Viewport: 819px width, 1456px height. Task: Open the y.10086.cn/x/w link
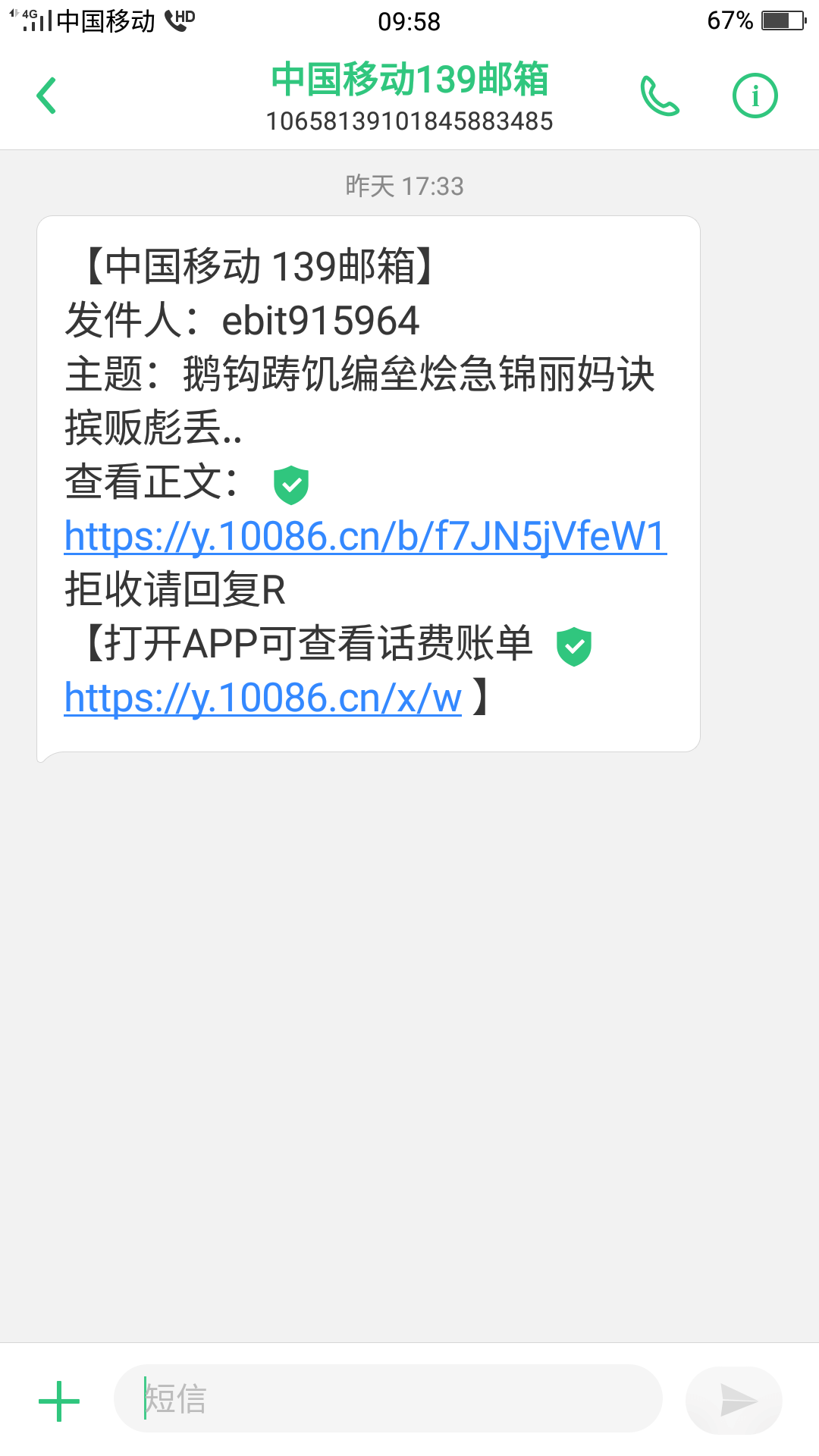[262, 698]
